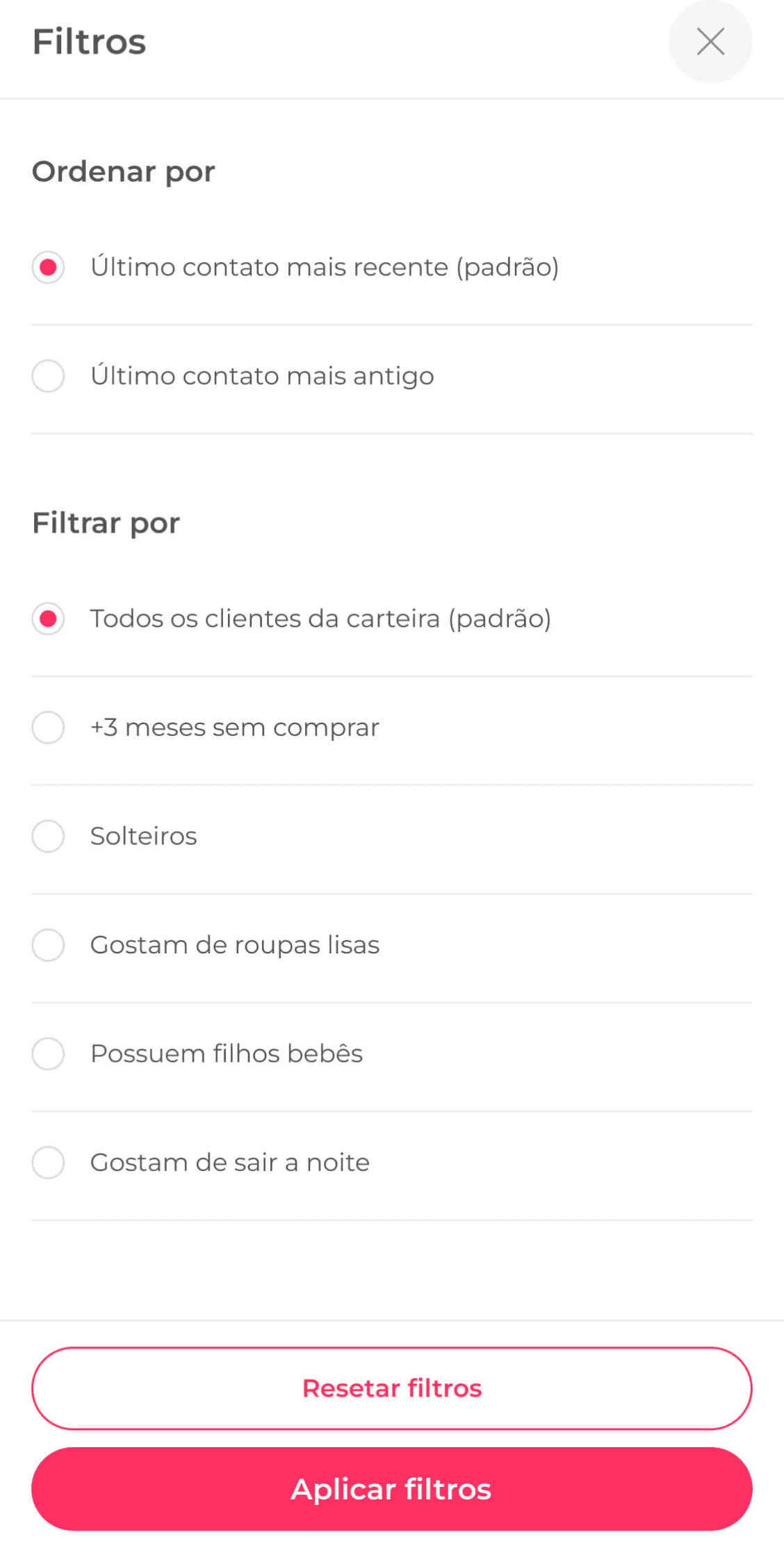This screenshot has width=784, height=1555.
Task: Select Possuem filhos bebês option
Action: 48,1054
